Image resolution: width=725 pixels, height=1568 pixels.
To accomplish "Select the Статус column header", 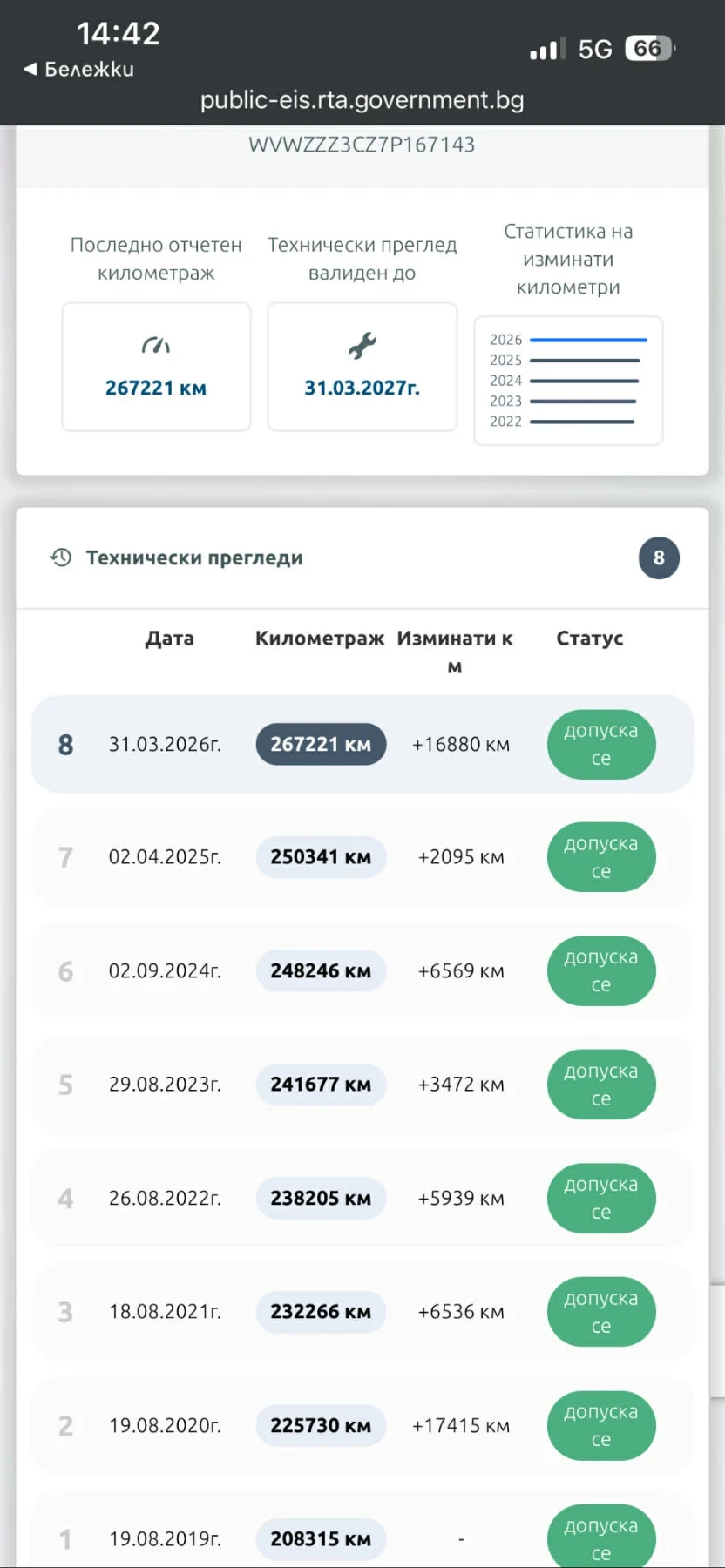I will [589, 639].
